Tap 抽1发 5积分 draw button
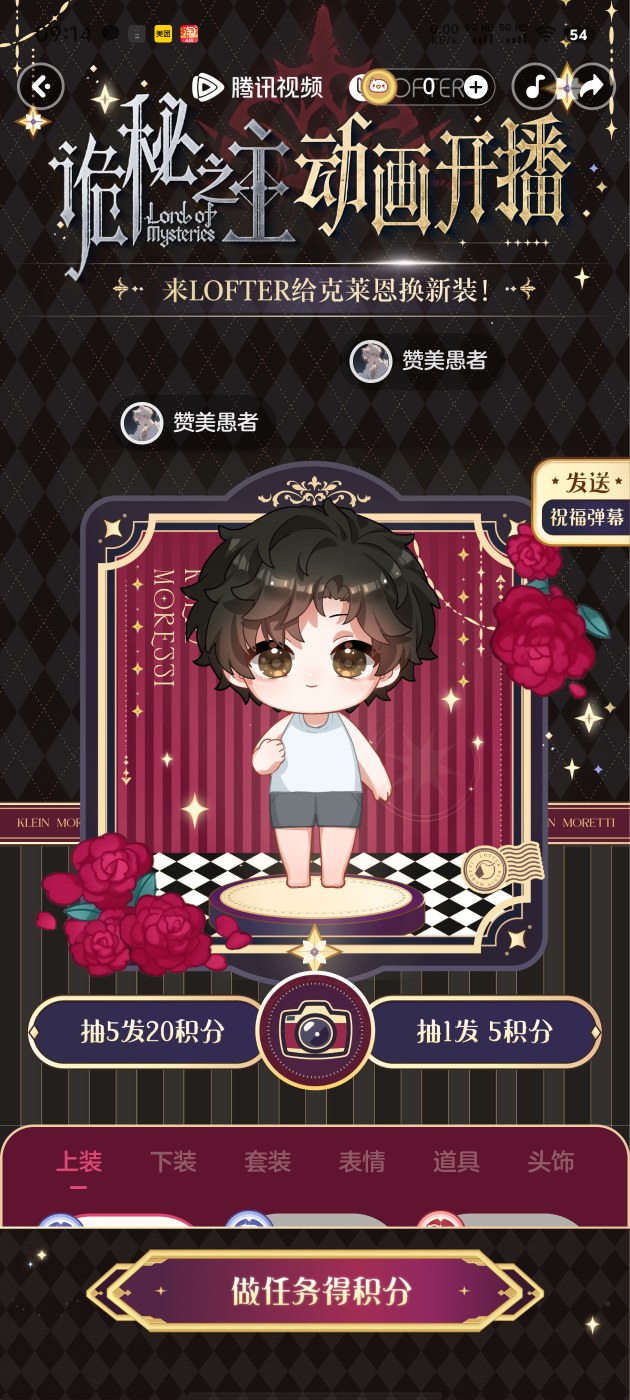 pos(484,1032)
